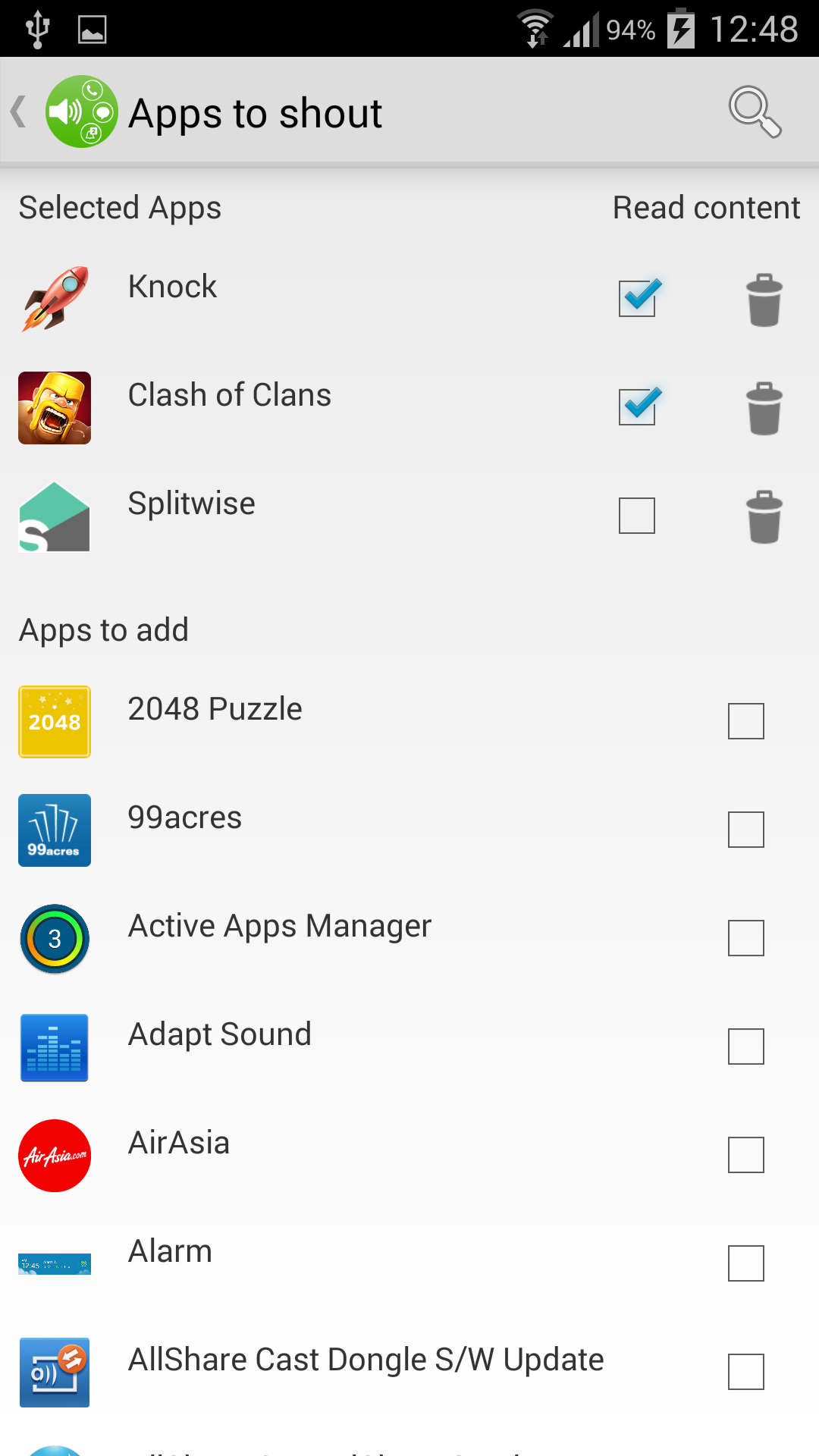This screenshot has height=1456, width=819.
Task: Tap the green shout app logo
Action: point(81,111)
